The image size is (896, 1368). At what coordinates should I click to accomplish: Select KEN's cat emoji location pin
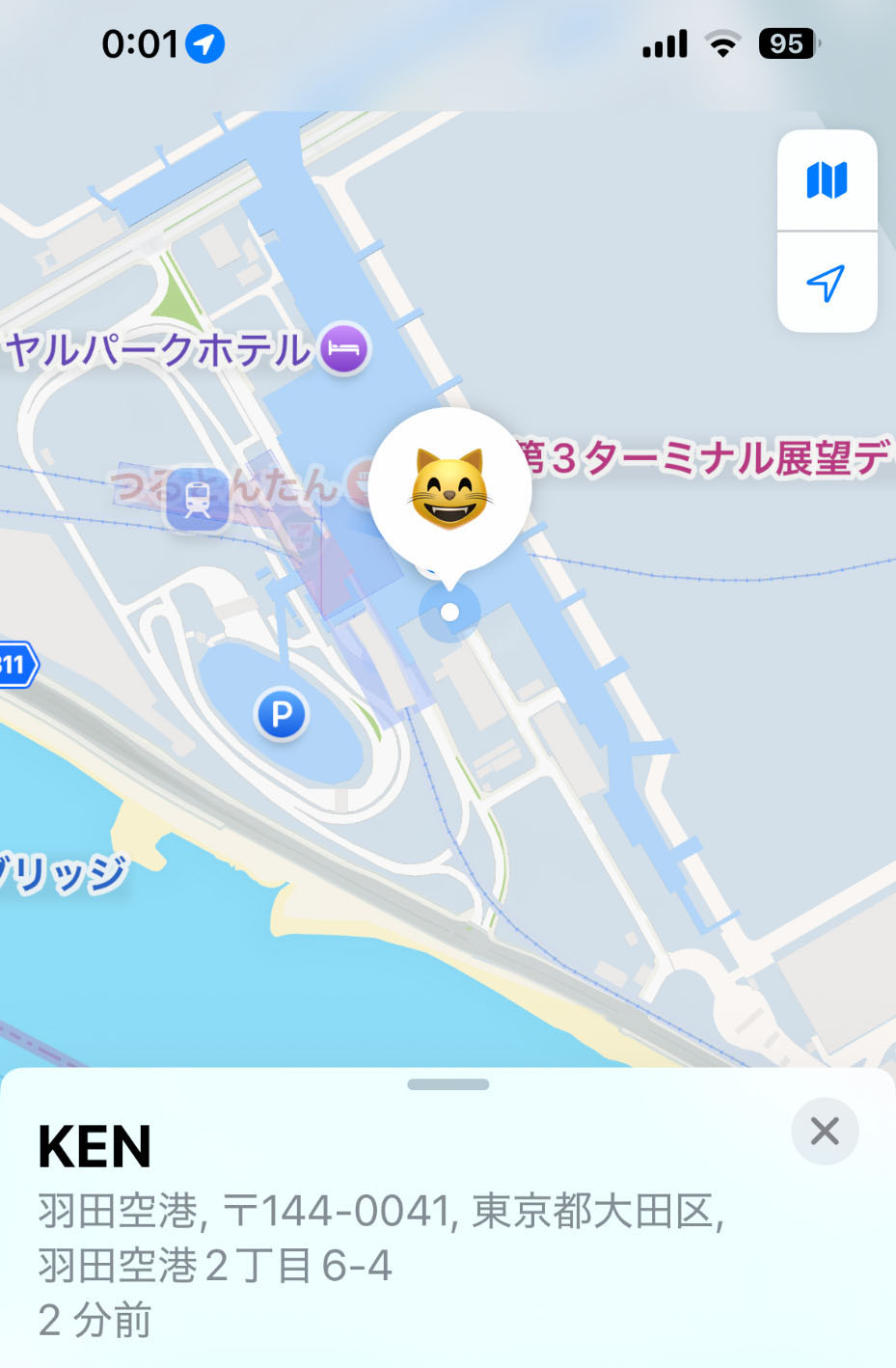pos(449,490)
